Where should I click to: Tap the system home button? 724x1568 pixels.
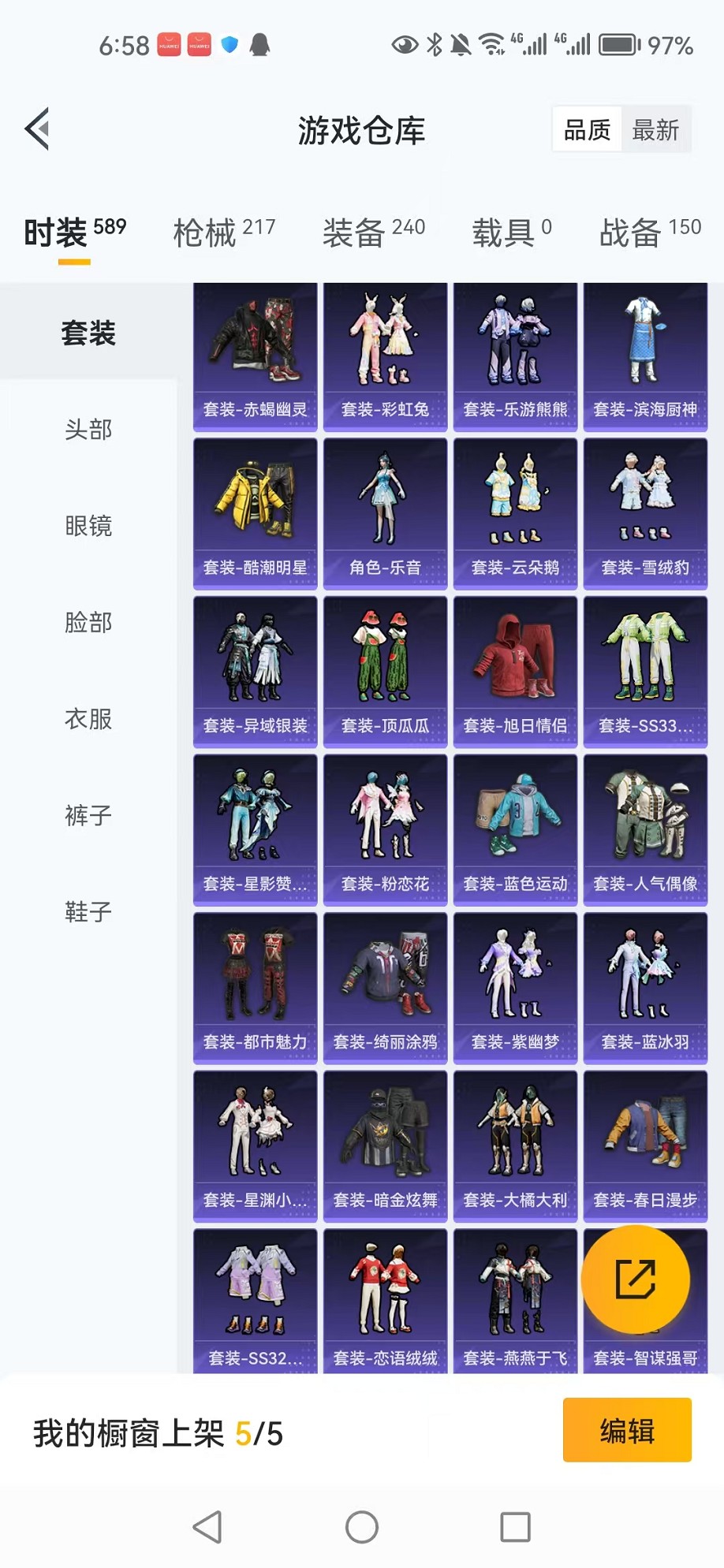pos(362,1527)
